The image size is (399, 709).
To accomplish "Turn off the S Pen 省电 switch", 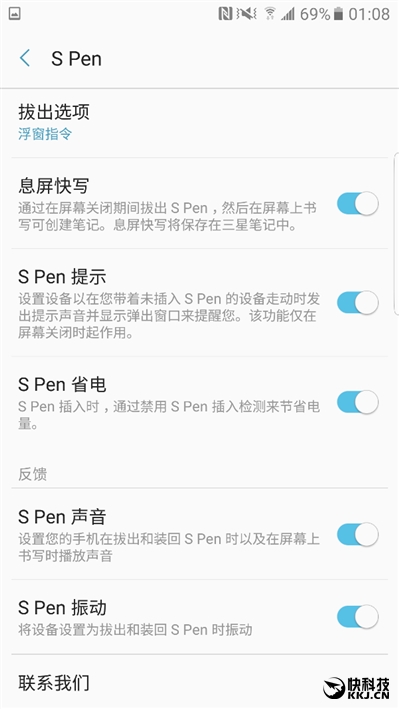I will click(357, 402).
